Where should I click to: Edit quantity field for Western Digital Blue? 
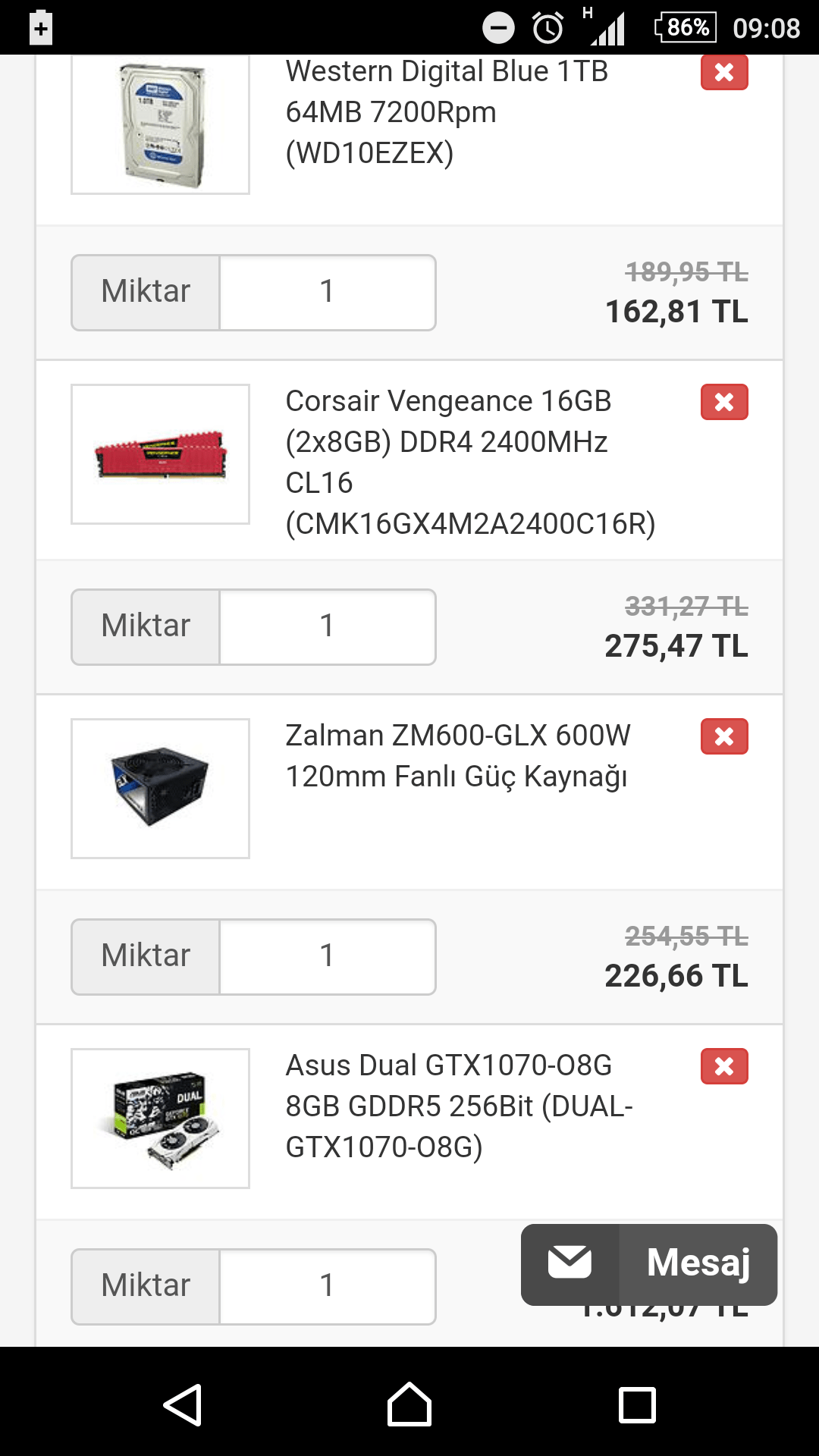[327, 293]
